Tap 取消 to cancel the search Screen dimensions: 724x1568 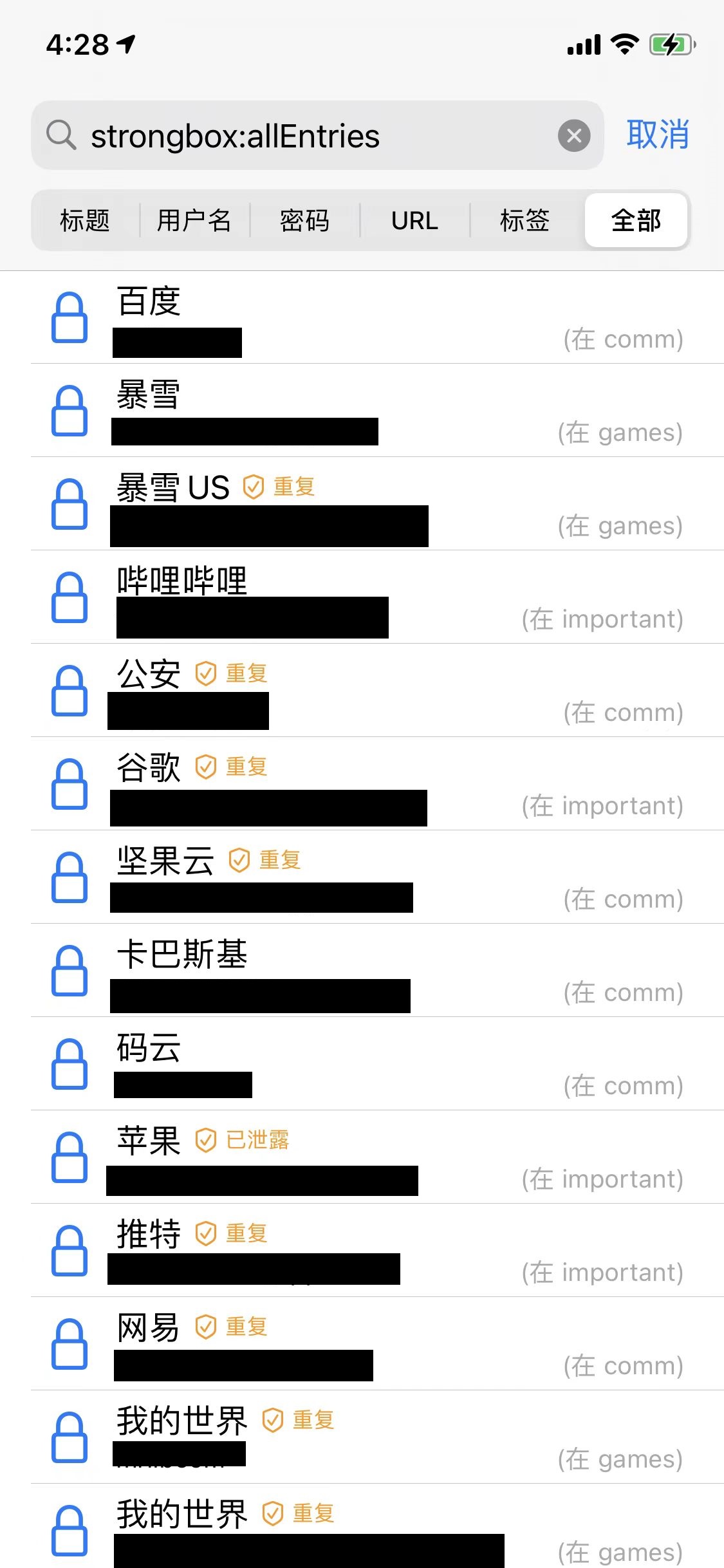point(658,135)
